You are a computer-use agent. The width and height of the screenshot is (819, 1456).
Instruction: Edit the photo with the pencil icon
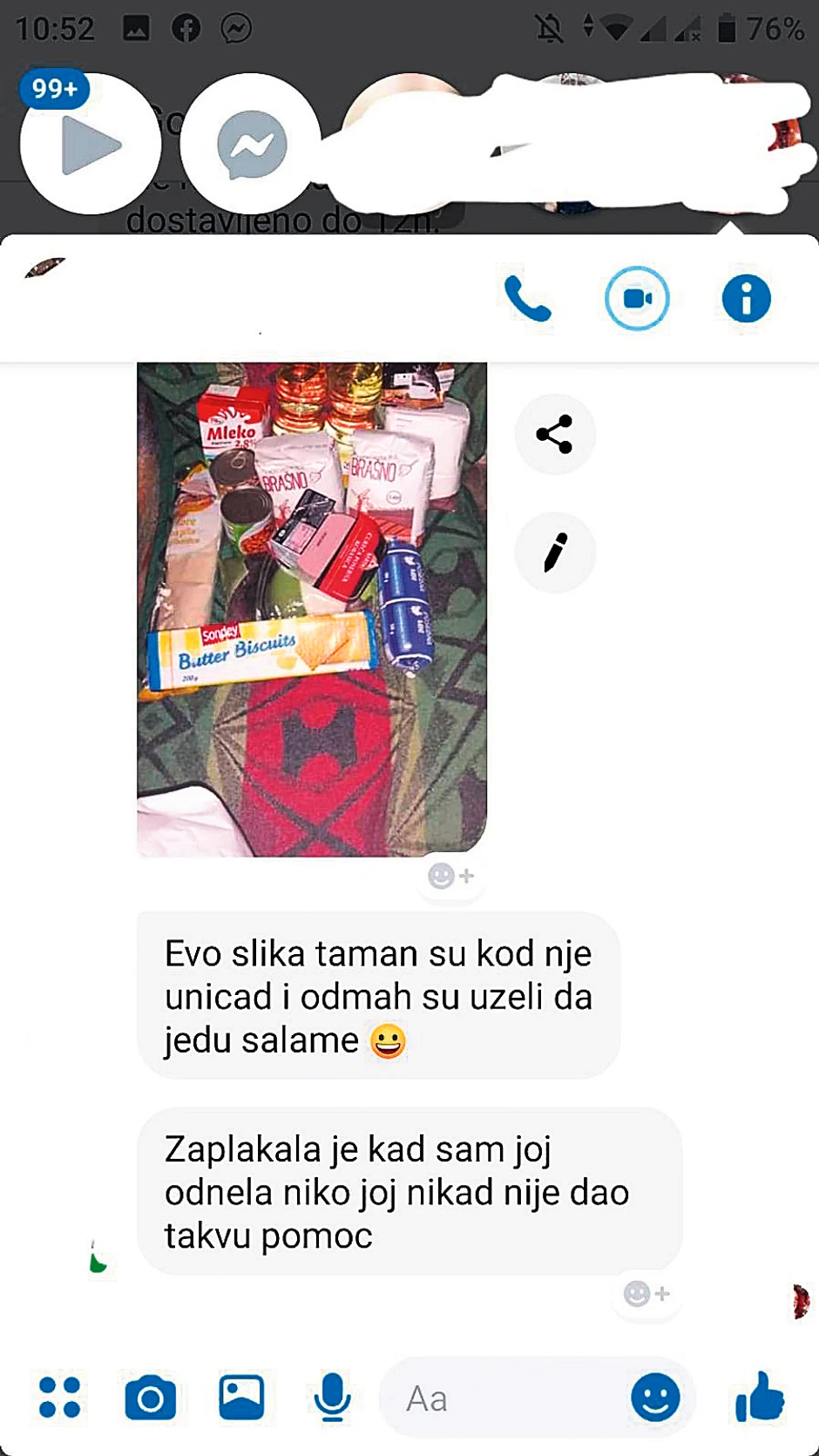tap(555, 552)
